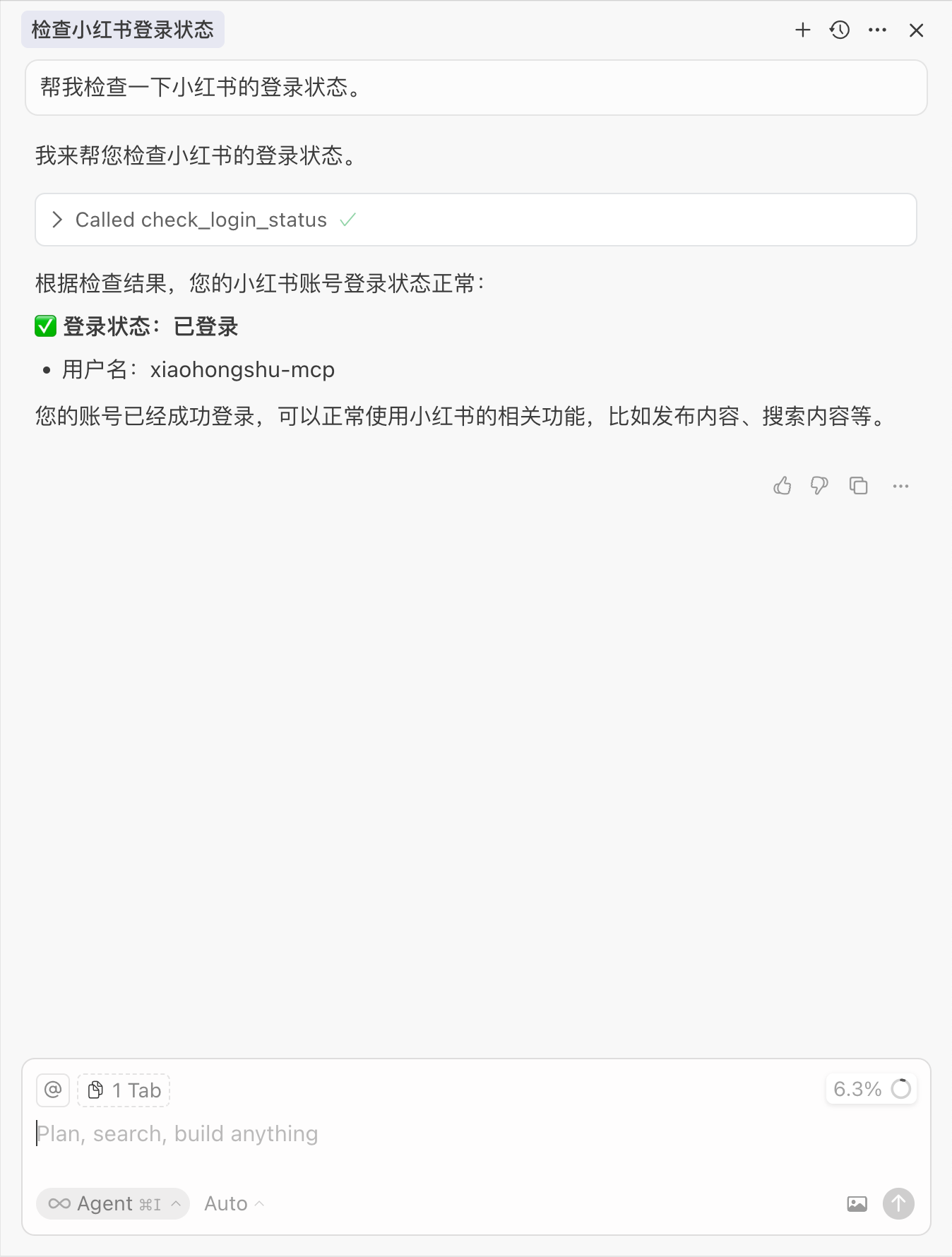Open message options with the ellipsis icon
952x1257 pixels.
click(900, 485)
